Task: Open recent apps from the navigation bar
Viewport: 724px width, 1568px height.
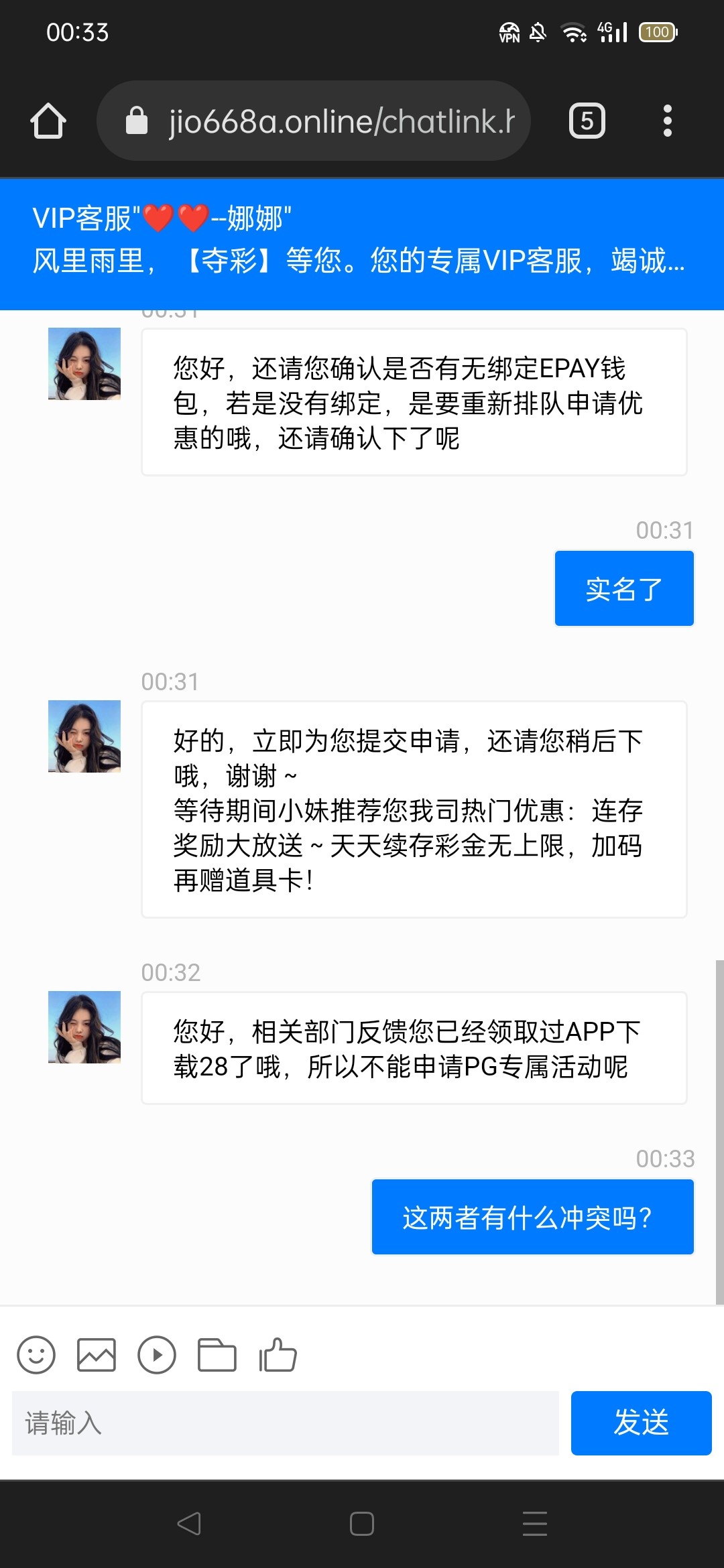Action: tap(535, 1524)
